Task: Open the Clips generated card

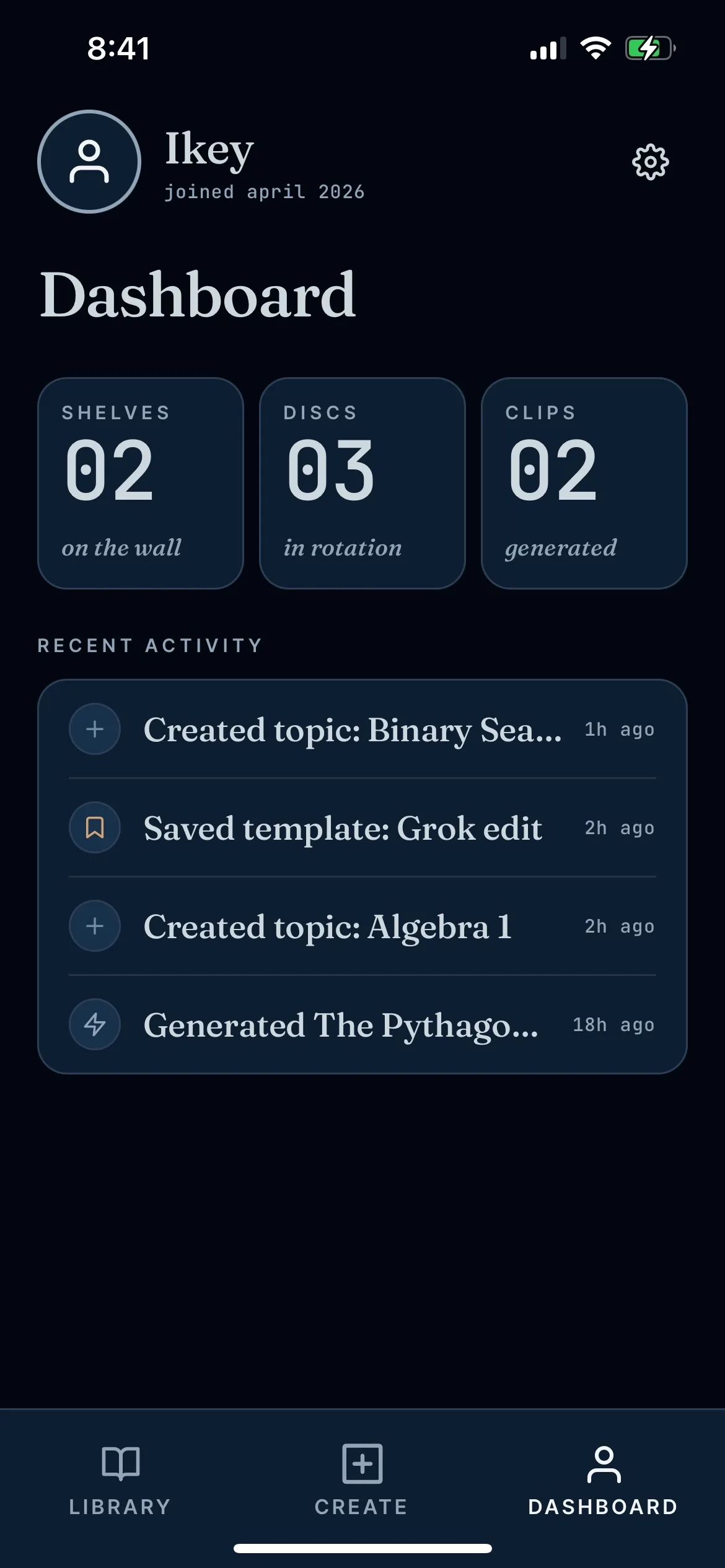Action: pyautogui.click(x=584, y=484)
